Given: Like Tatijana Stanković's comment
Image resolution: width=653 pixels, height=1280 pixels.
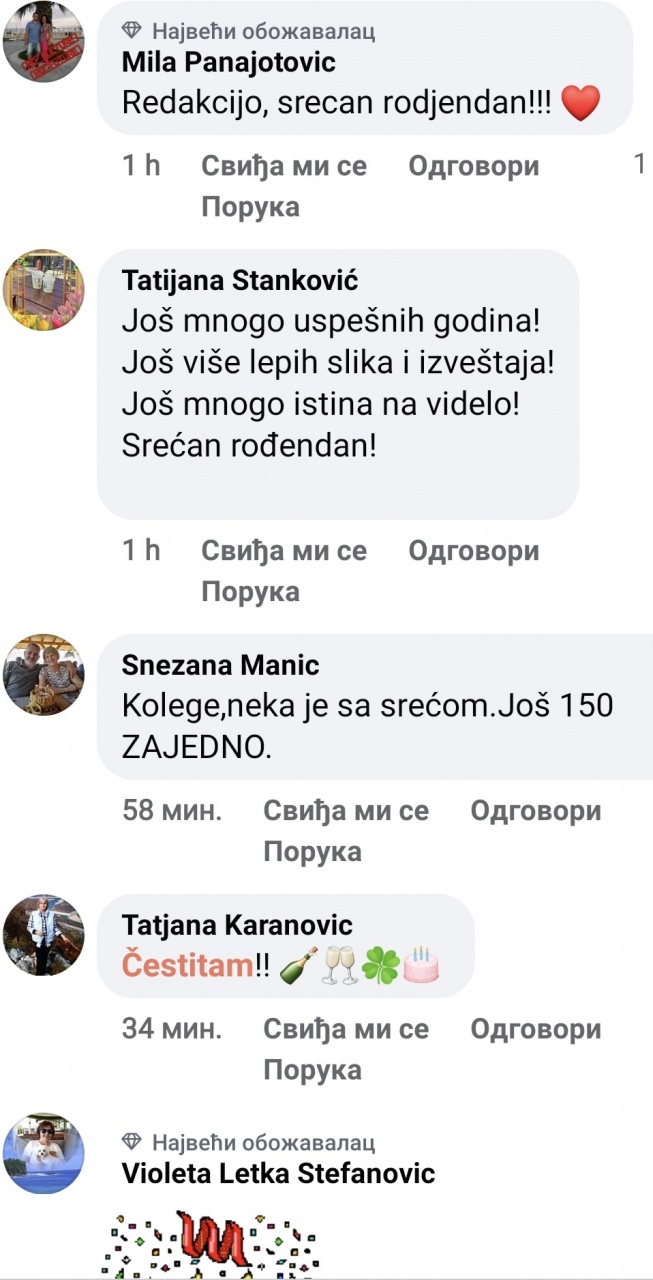Looking at the screenshot, I should click(284, 551).
